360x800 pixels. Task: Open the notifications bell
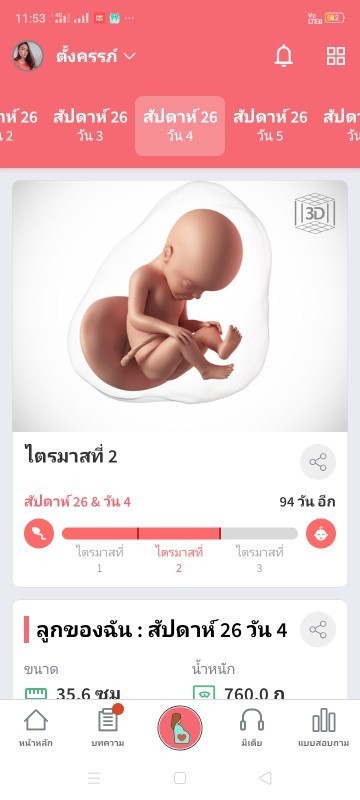click(x=284, y=56)
